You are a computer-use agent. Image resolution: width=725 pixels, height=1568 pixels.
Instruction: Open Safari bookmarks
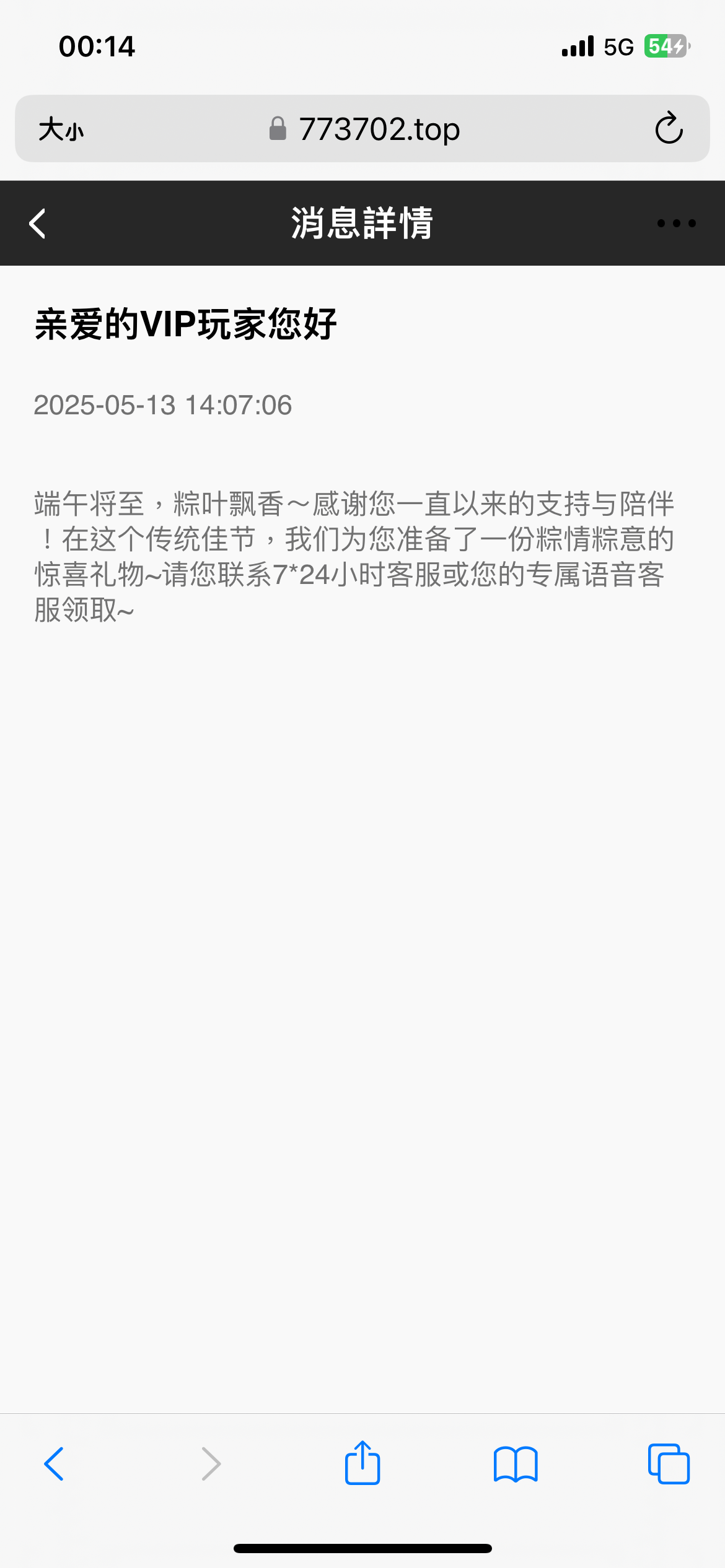[x=516, y=1464]
